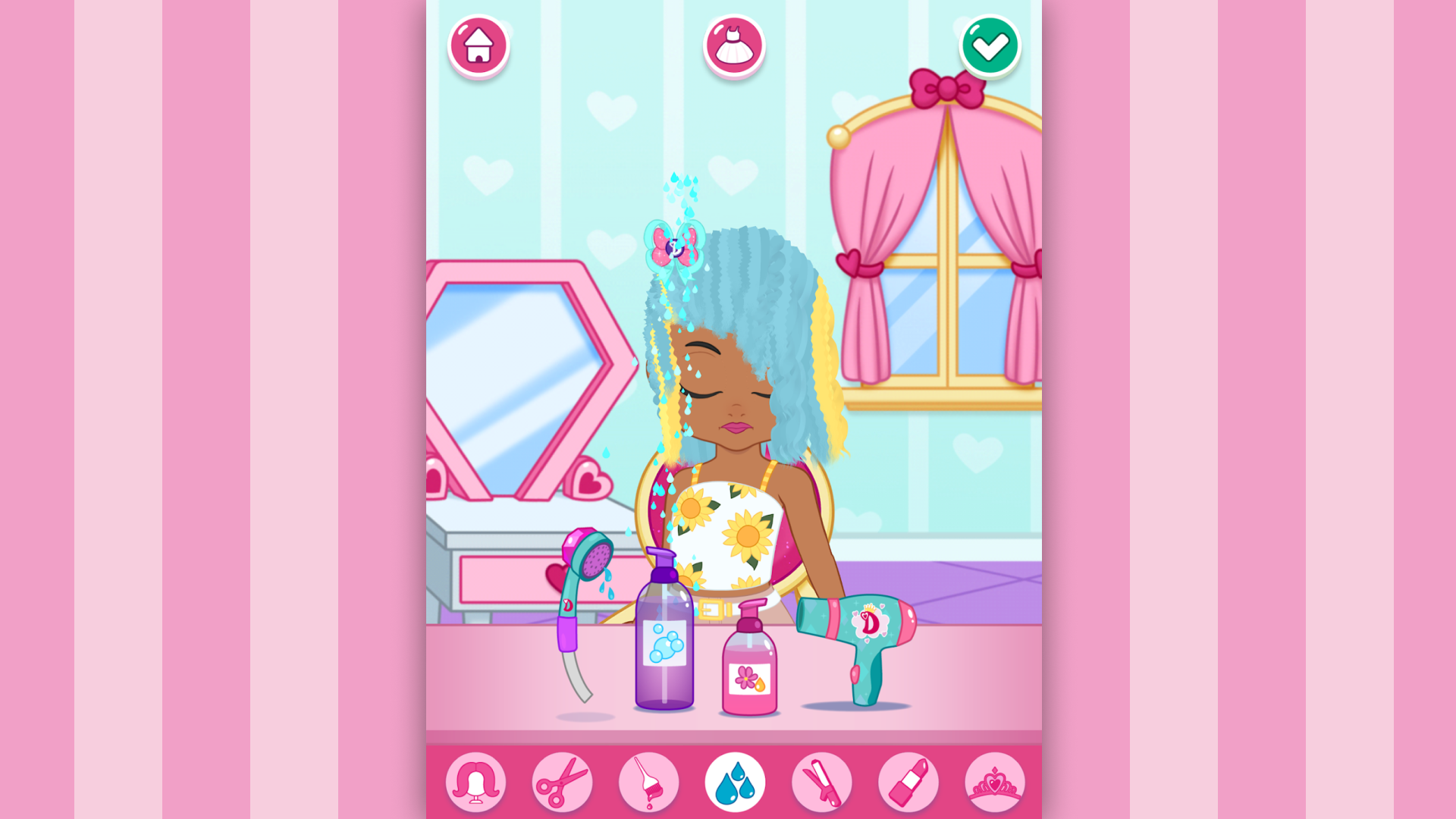Open the dress outfit menu
The height and width of the screenshot is (819, 1456).
click(x=733, y=45)
